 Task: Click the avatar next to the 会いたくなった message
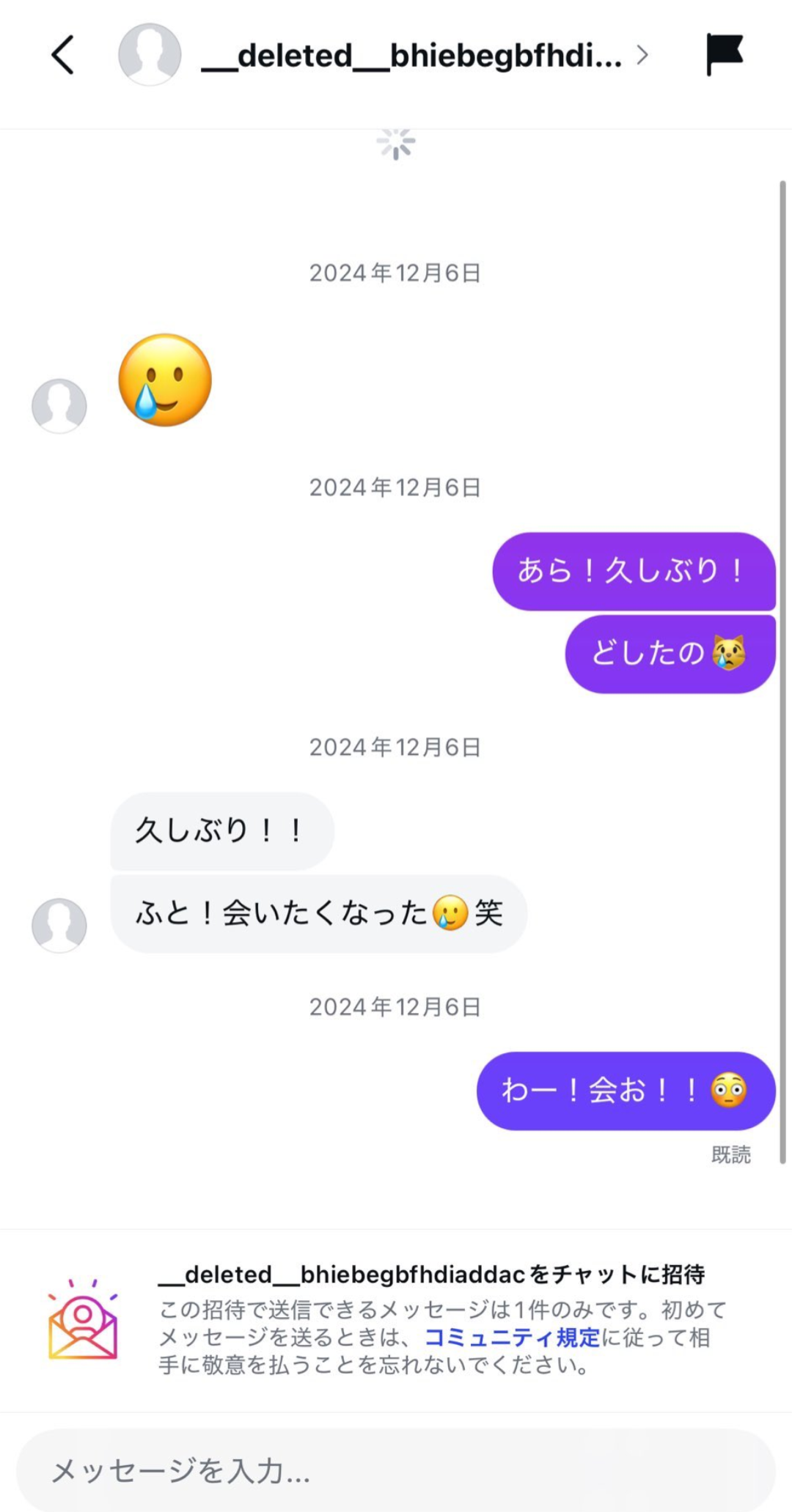(x=59, y=925)
